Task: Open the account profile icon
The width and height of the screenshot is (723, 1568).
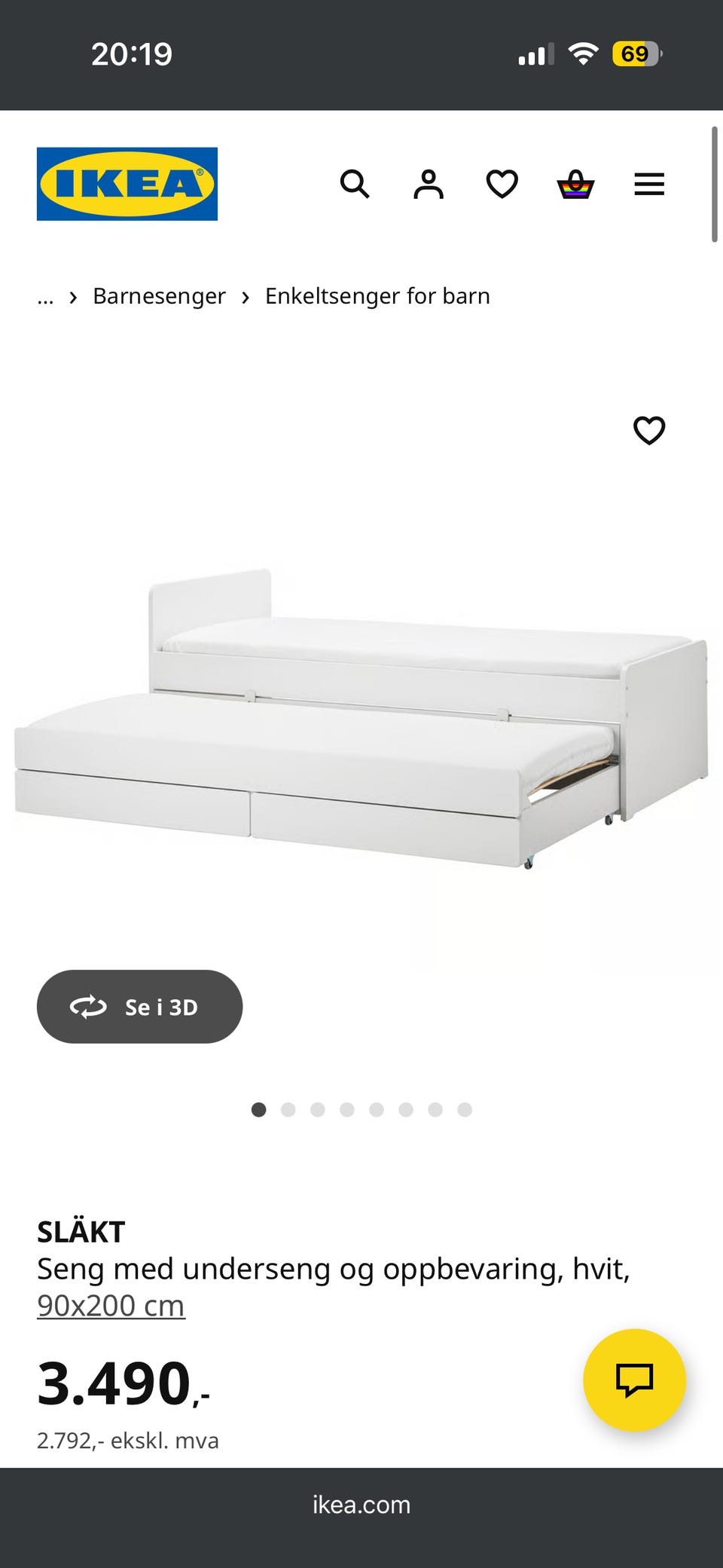Action: tap(429, 184)
